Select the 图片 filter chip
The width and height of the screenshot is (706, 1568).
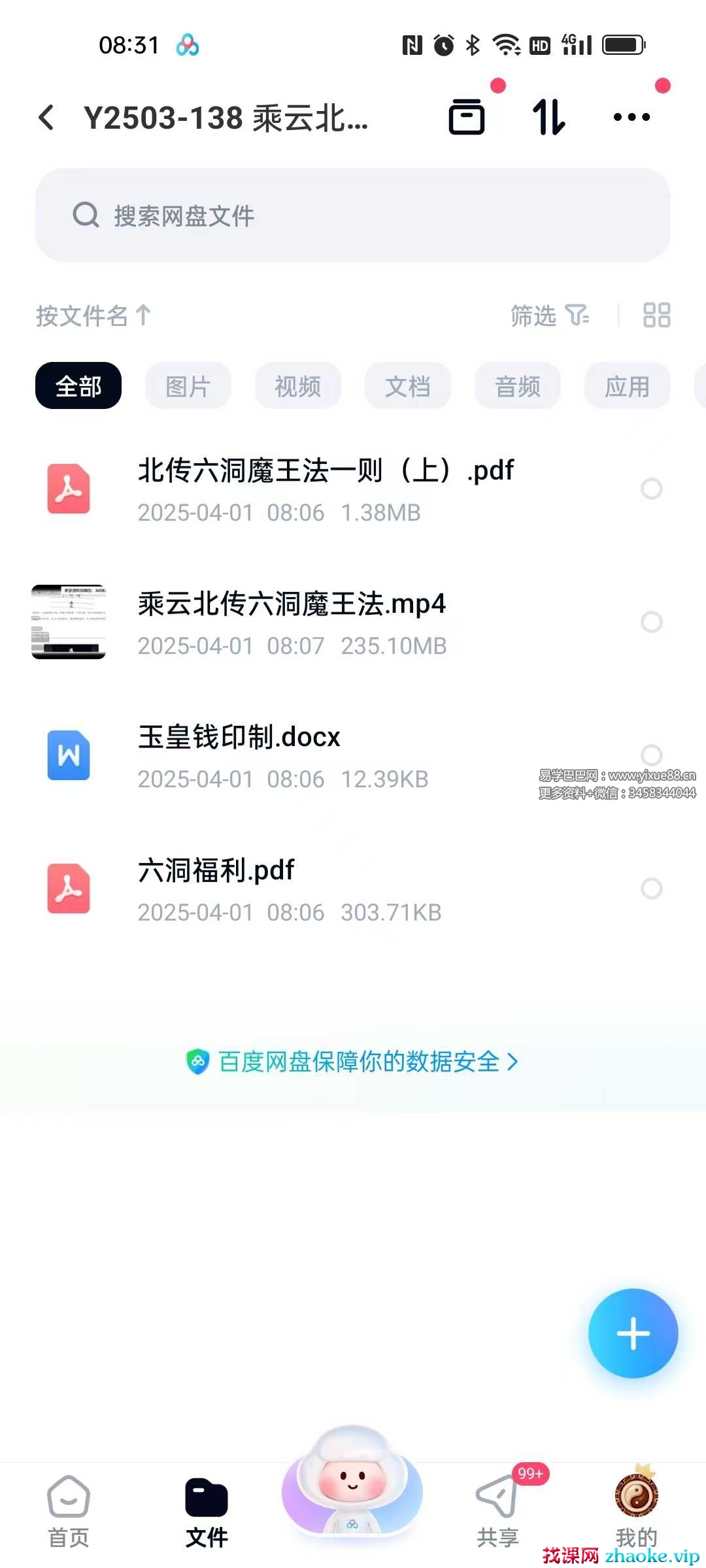pos(188,386)
